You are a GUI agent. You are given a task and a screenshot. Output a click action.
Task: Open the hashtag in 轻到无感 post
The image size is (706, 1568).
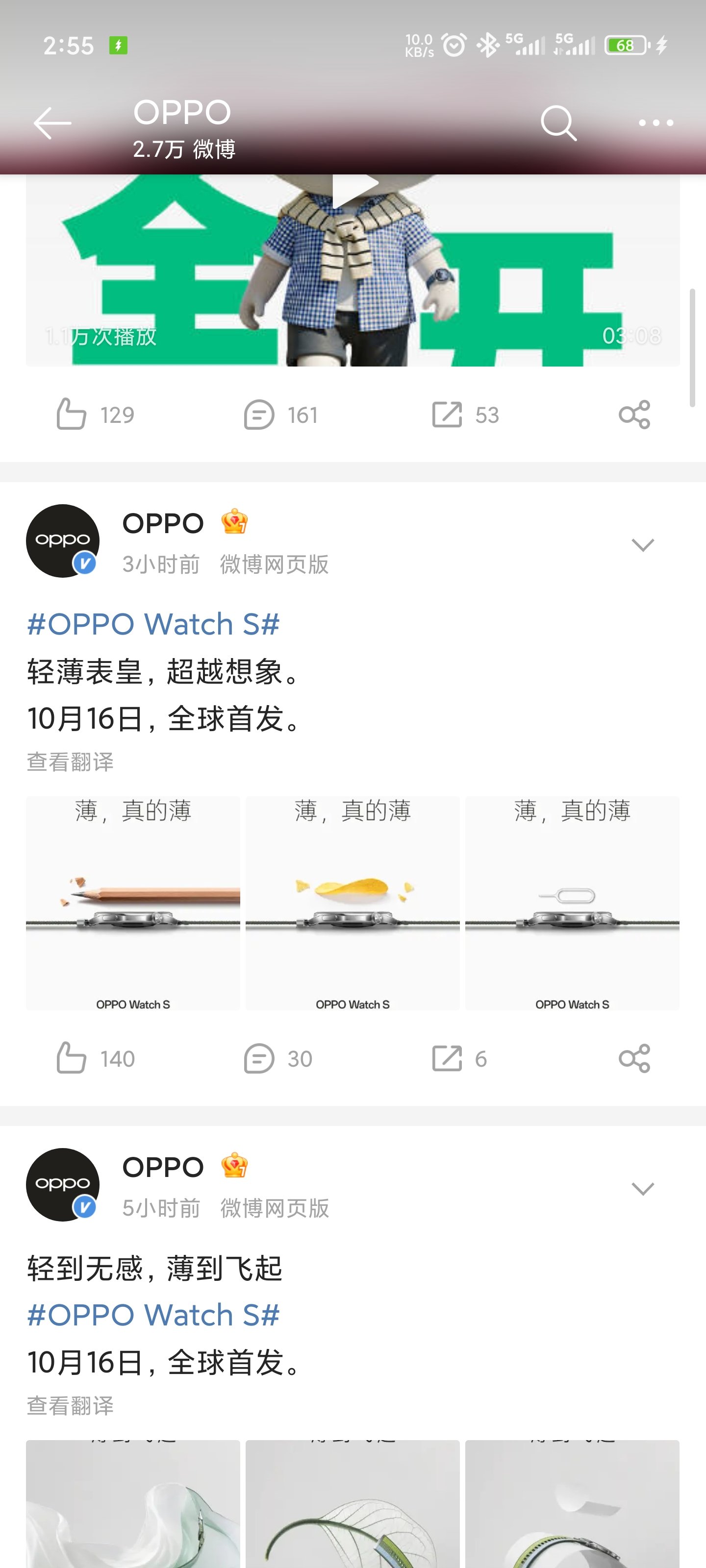tap(153, 1315)
